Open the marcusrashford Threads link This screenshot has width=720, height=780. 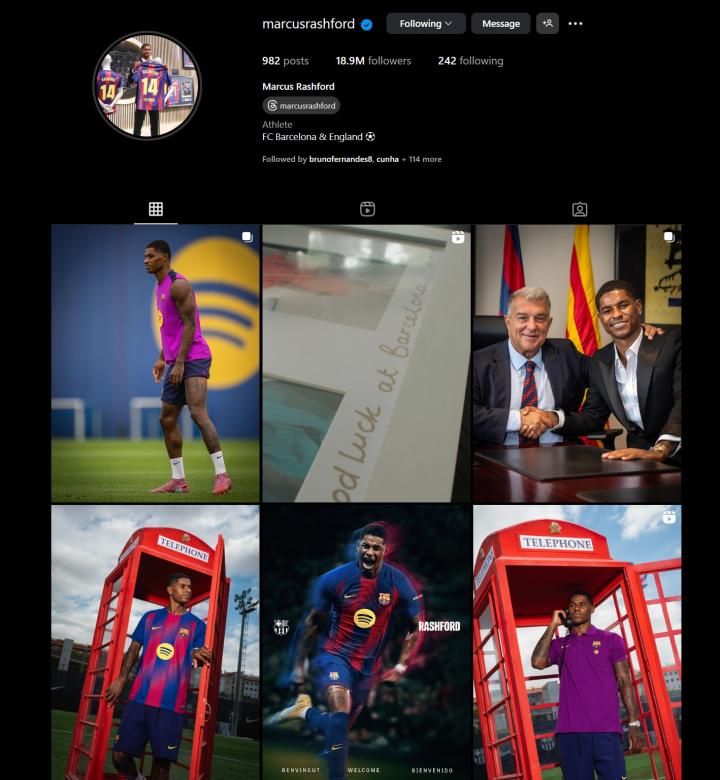click(301, 105)
